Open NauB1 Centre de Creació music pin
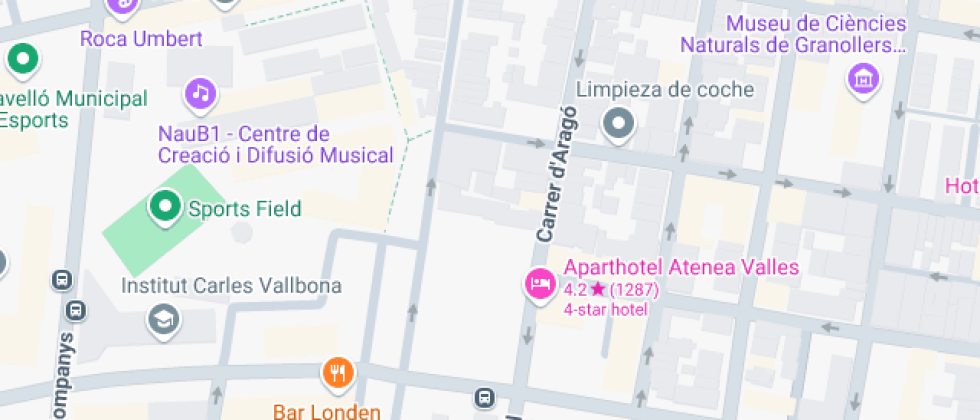This screenshot has width=980, height=420. pyautogui.click(x=201, y=94)
